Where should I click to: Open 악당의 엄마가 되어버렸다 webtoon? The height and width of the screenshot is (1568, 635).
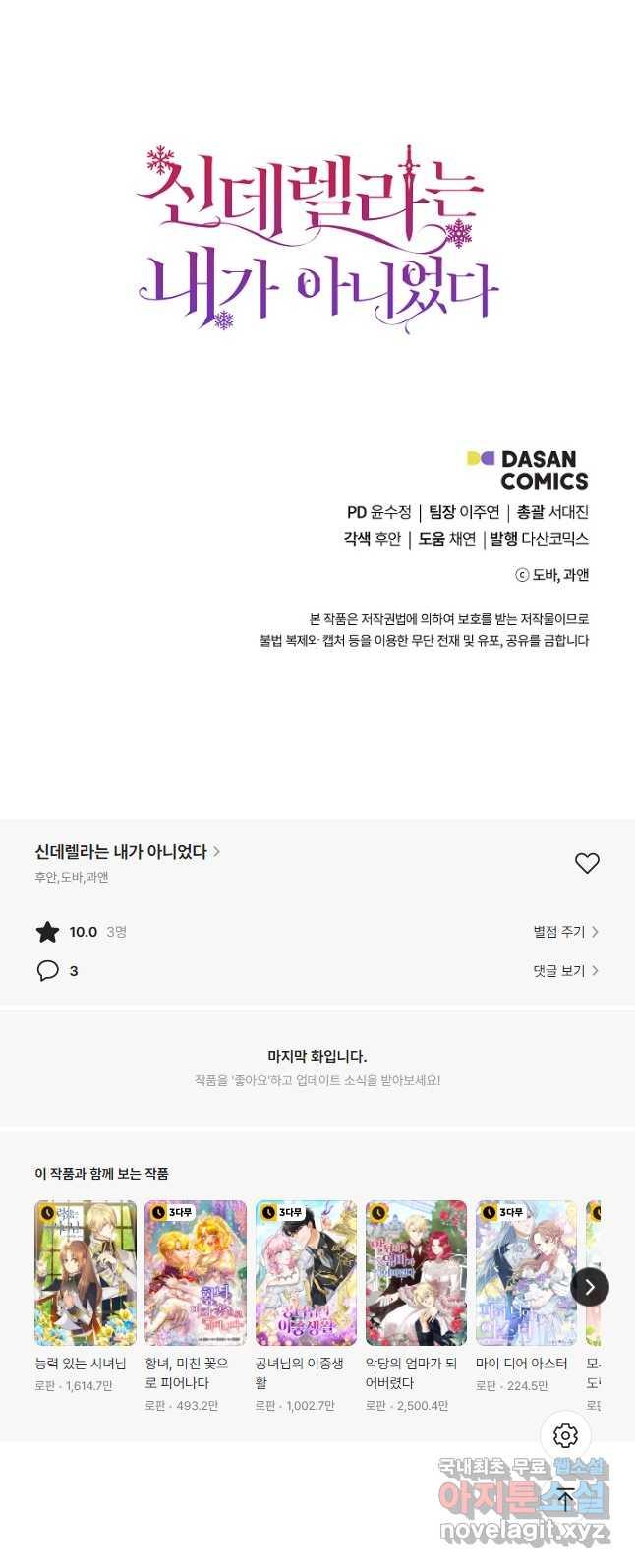416,1273
